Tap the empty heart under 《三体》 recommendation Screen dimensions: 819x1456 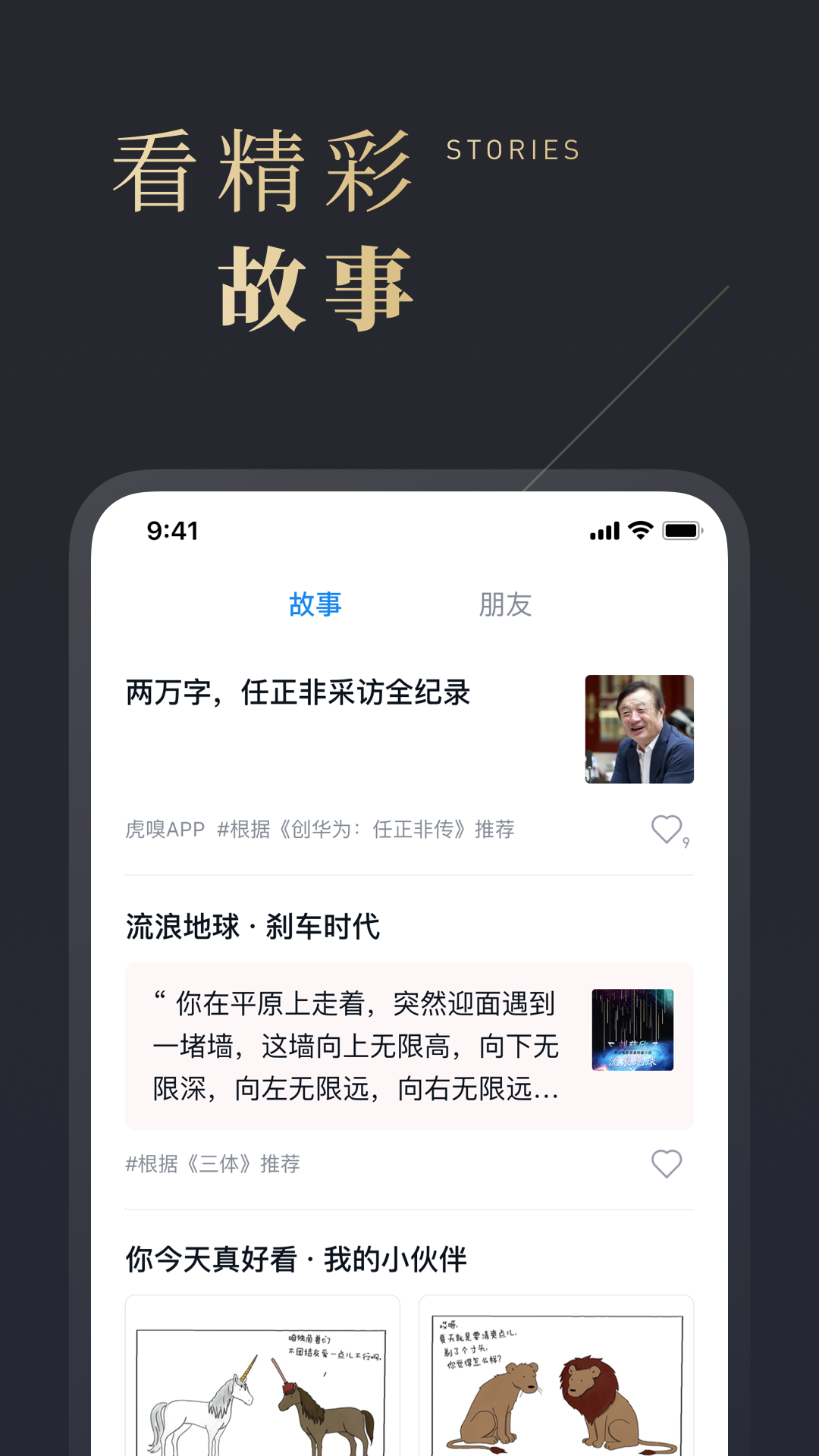667,1165
